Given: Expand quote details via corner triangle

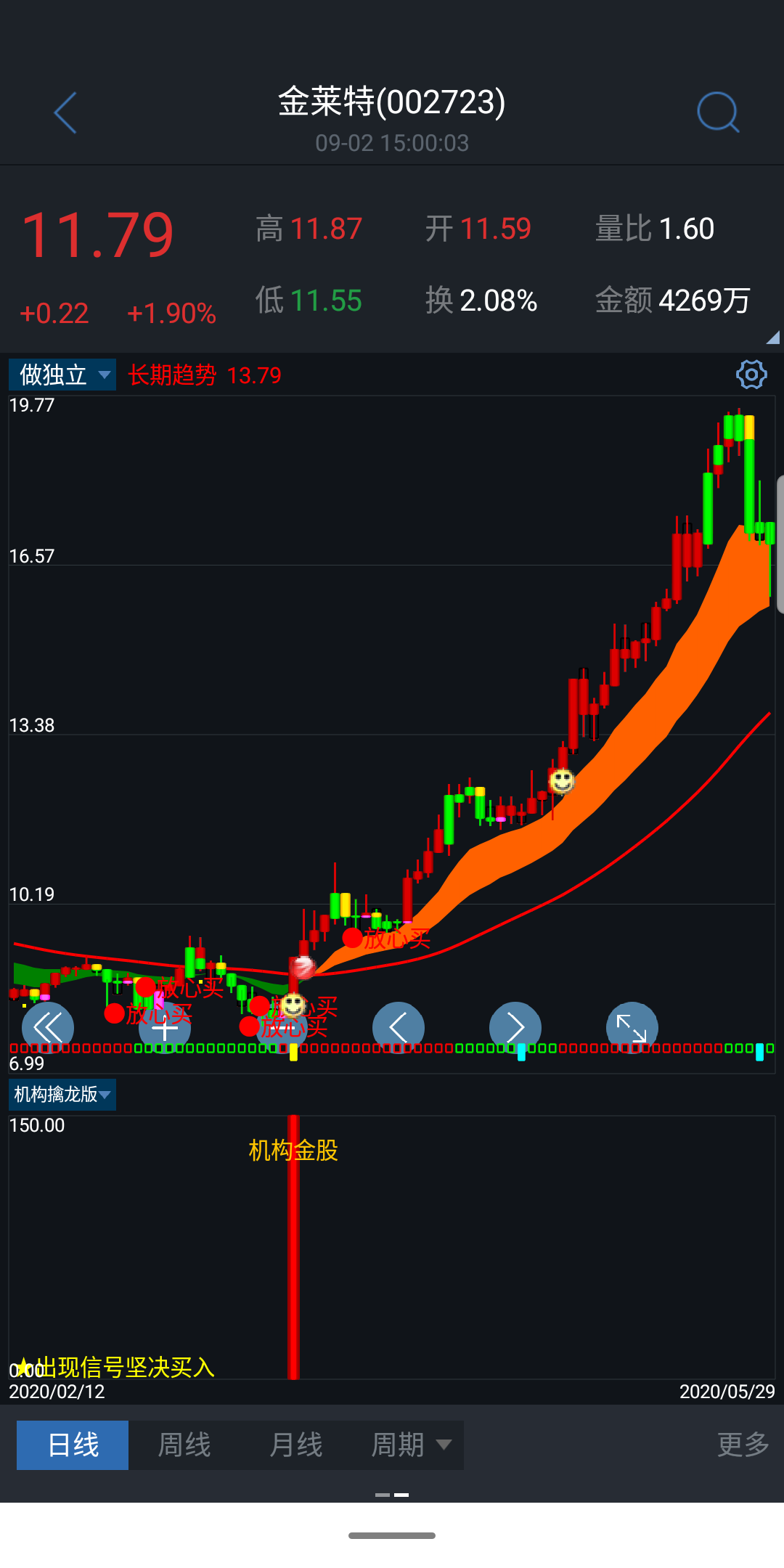Looking at the screenshot, I should tap(773, 338).
